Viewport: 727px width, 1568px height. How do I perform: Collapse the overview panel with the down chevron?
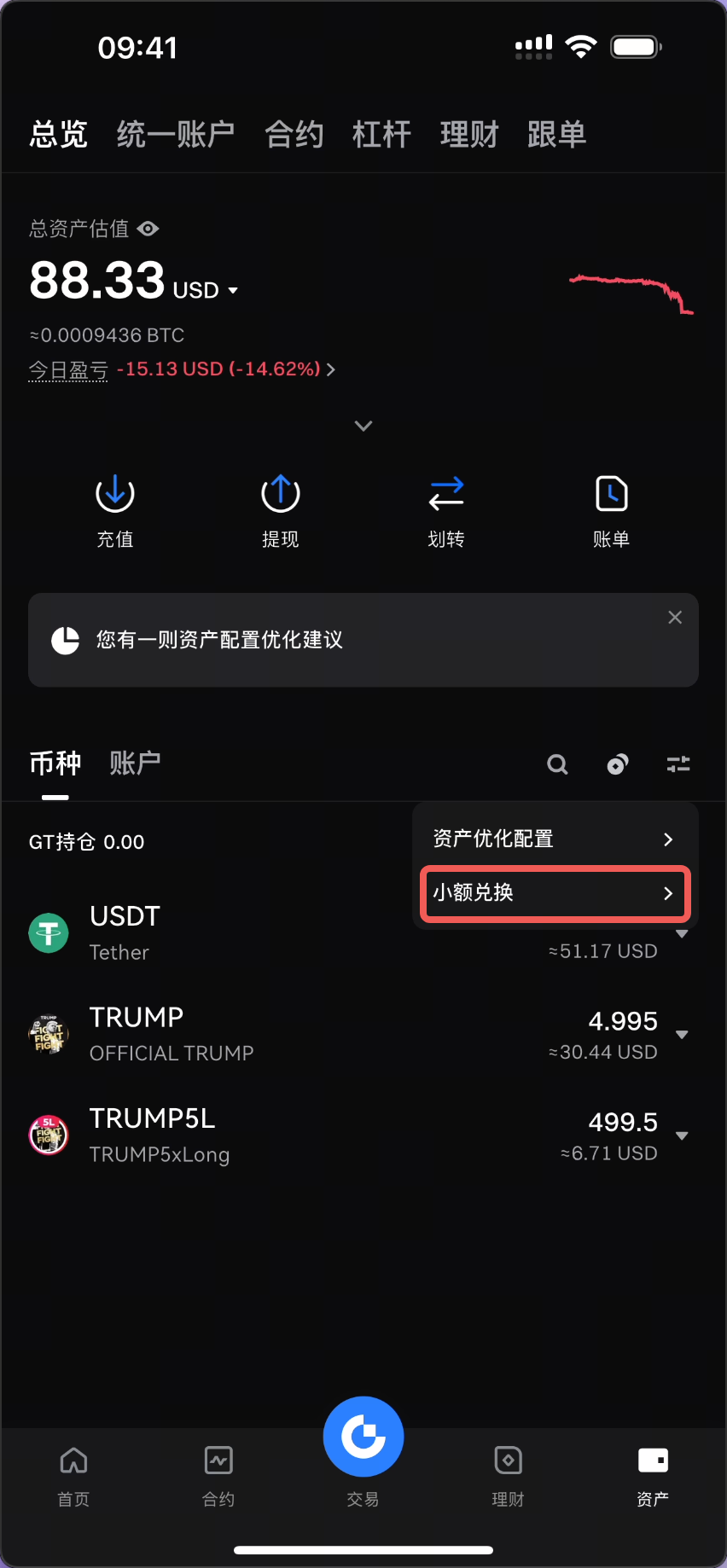pos(363,425)
